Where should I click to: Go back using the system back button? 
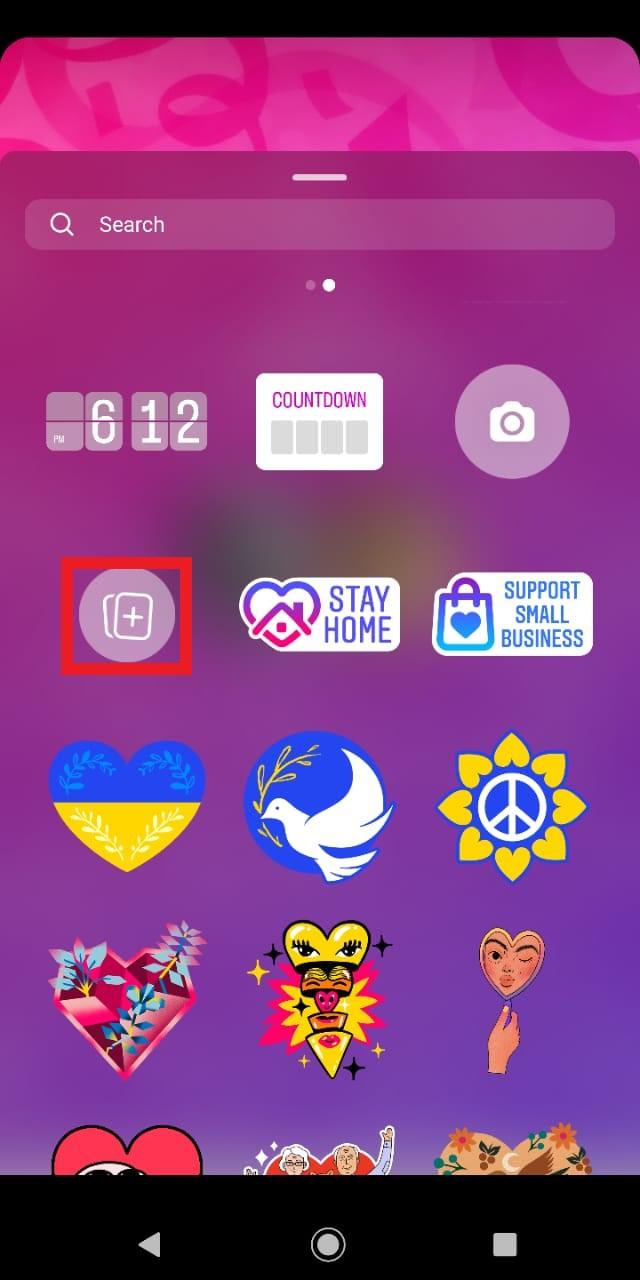(149, 1243)
